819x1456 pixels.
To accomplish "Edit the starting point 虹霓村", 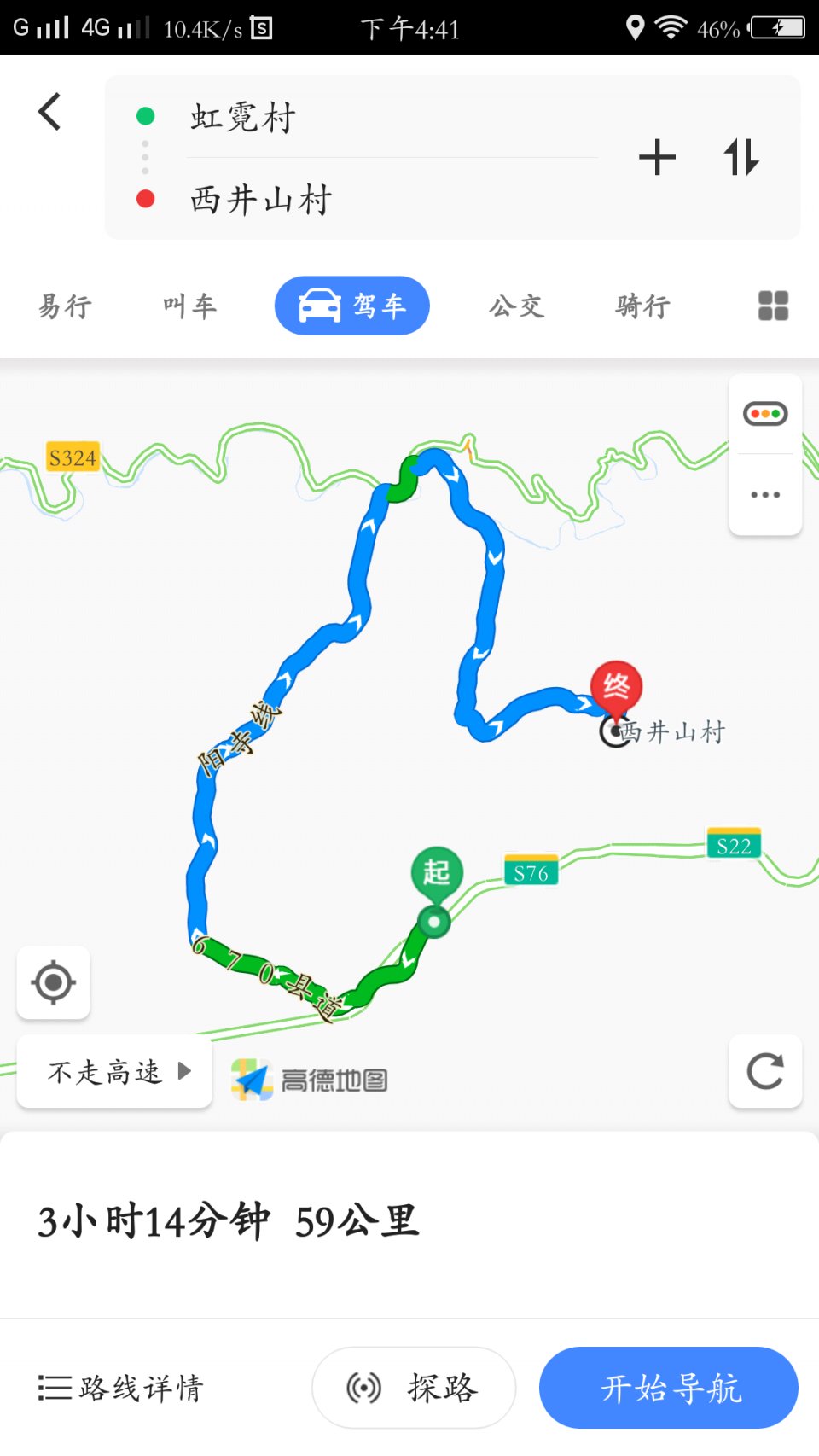I will [243, 117].
